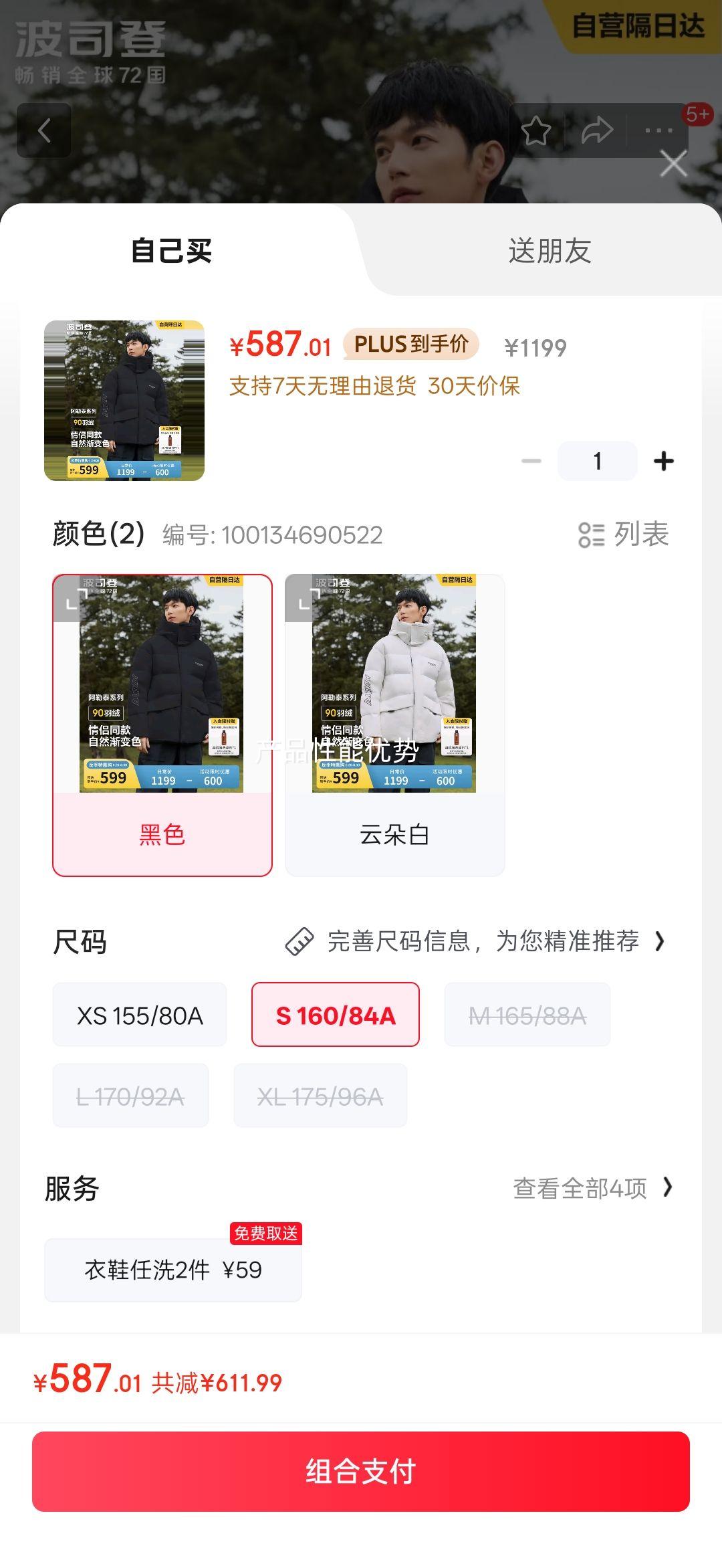
Task: Open 完善尺码信息 size recommendation
Action: pyautogui.click(x=476, y=941)
